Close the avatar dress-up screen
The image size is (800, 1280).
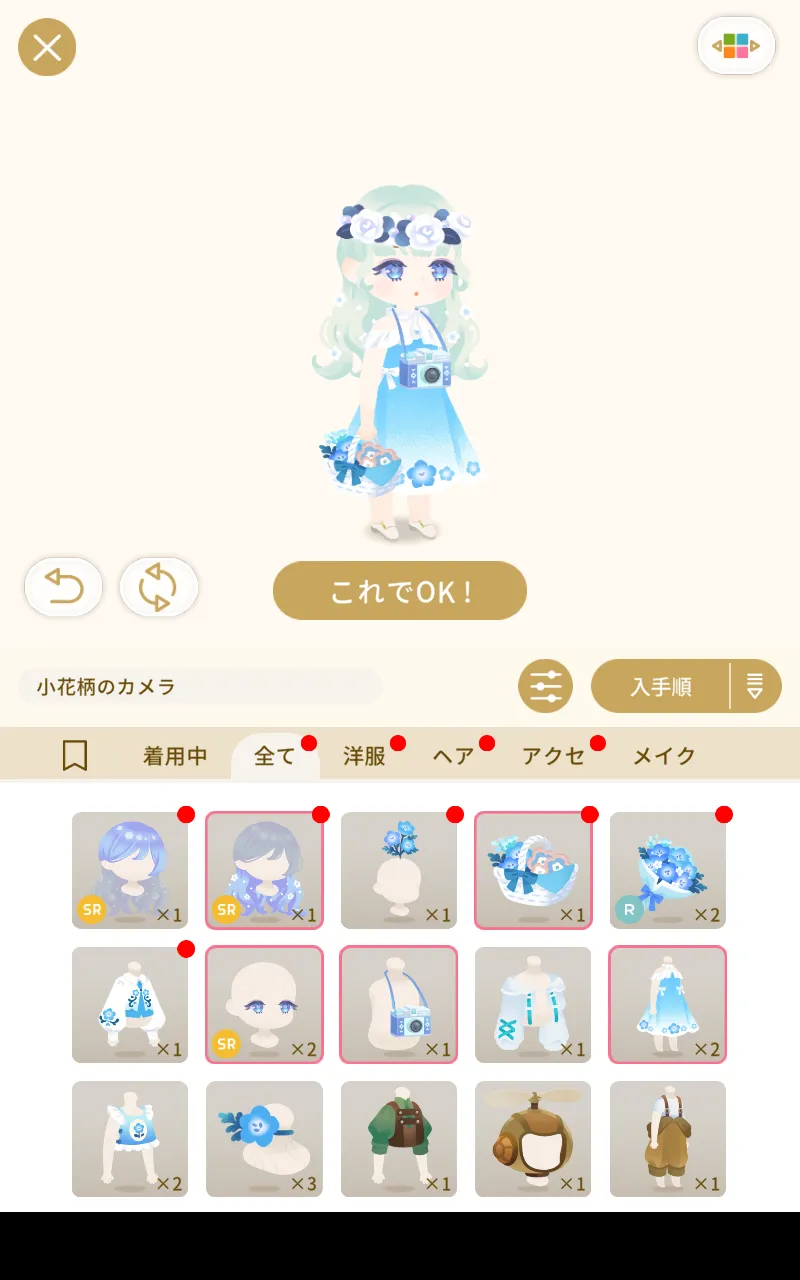click(47, 47)
